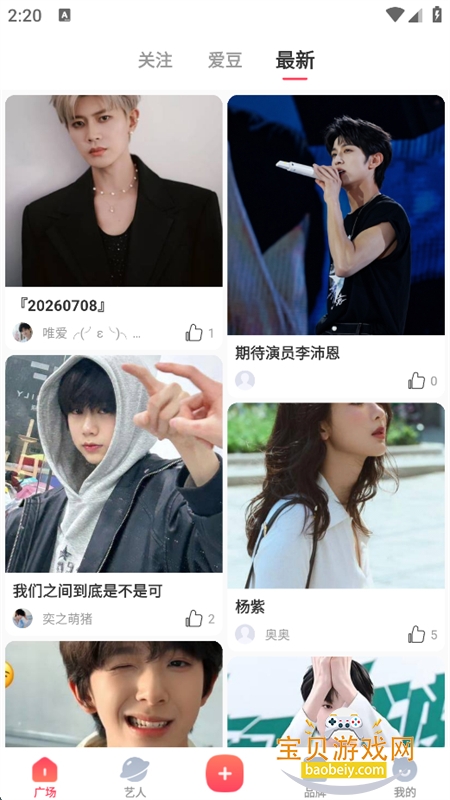The height and width of the screenshot is (800, 450).
Task: Switch to the 关注 tab
Action: coord(155,61)
